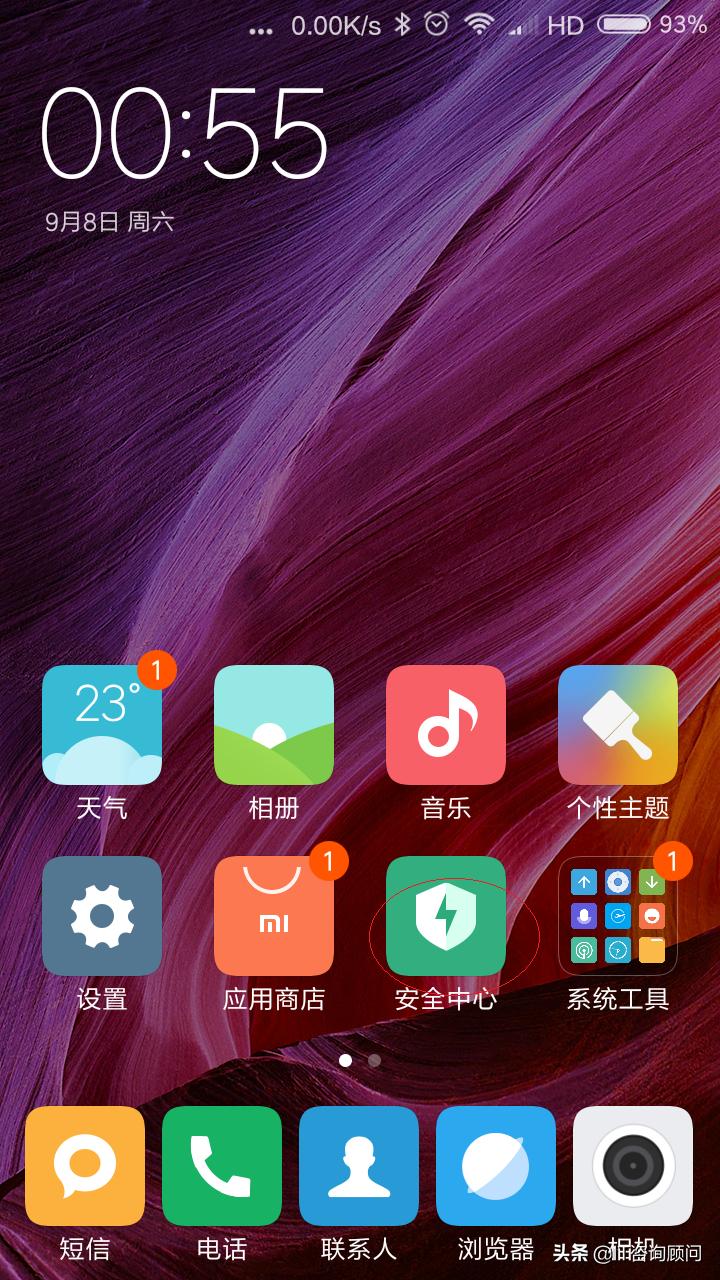Open 联系人 contacts

coord(359,1166)
